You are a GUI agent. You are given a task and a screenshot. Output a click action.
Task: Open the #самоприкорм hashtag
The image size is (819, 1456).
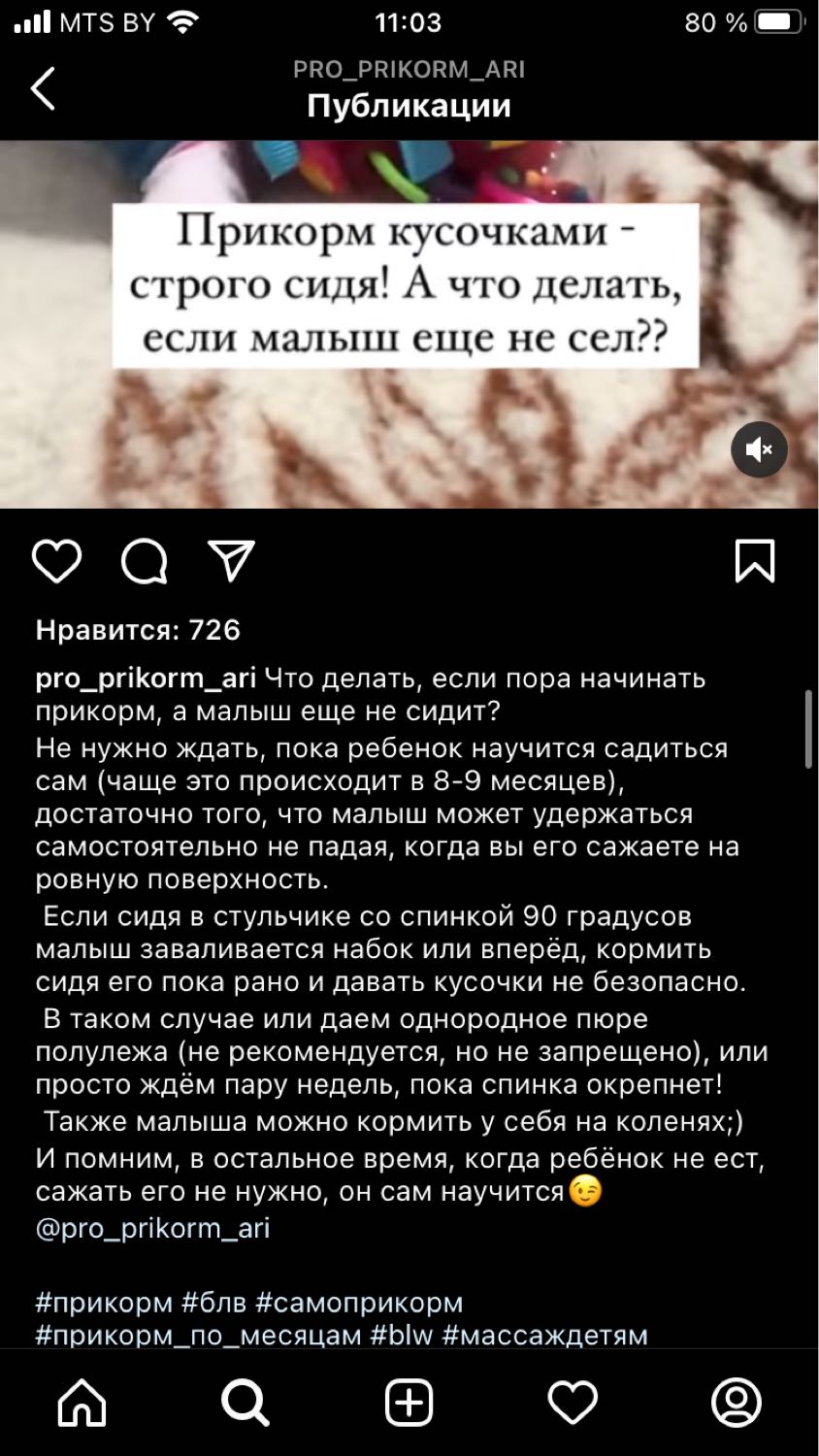(358, 1303)
